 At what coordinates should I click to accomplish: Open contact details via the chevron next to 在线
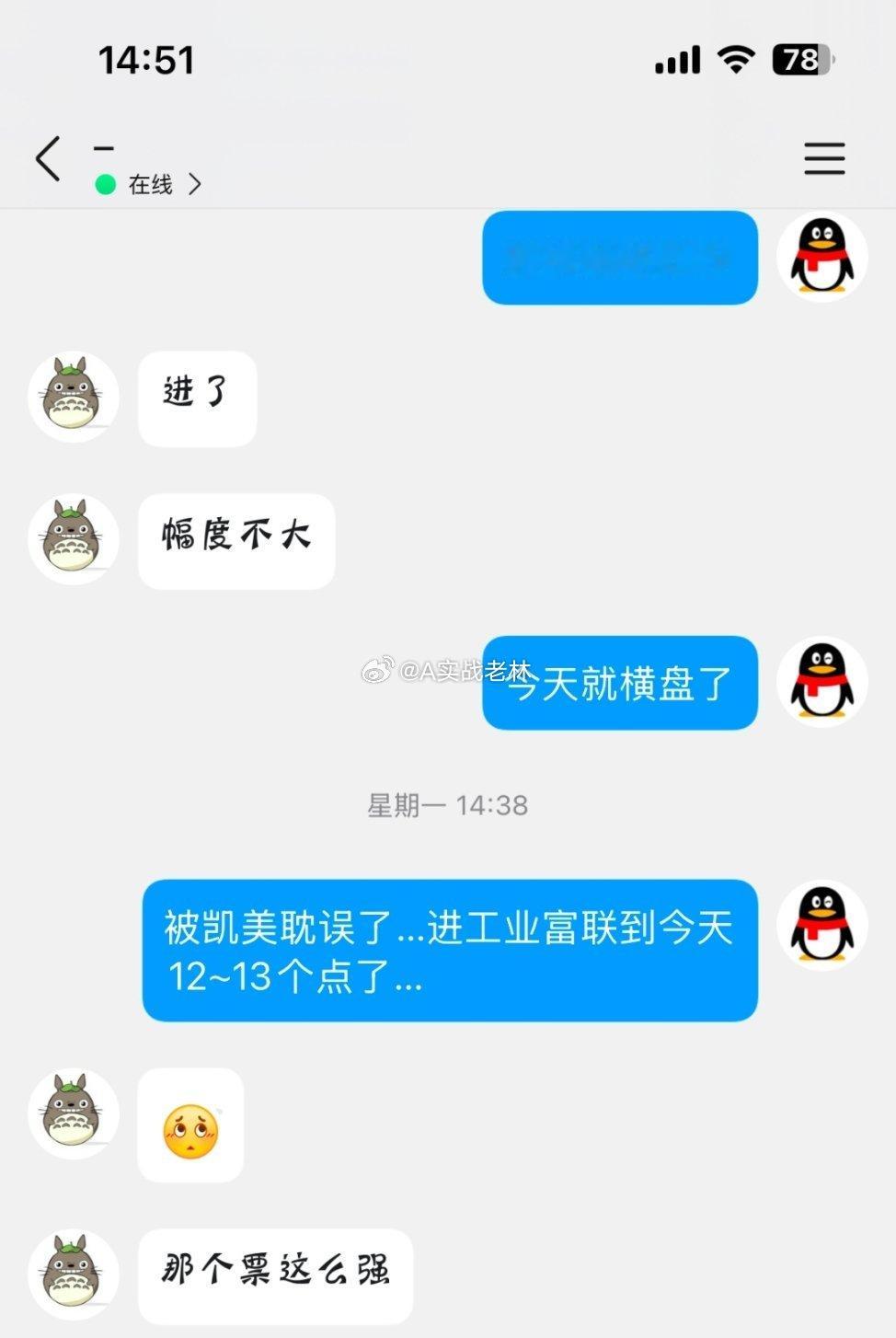(x=195, y=184)
